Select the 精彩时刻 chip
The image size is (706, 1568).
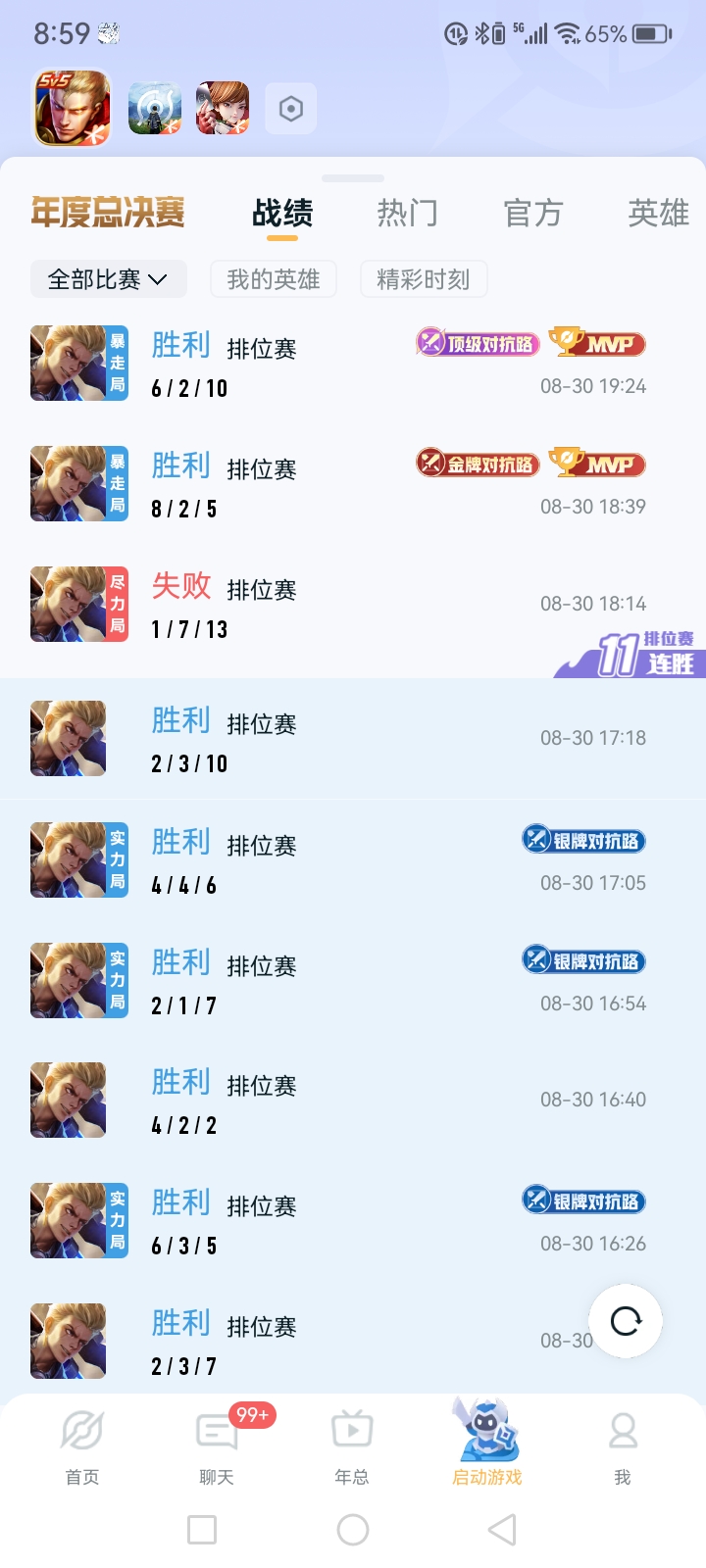[x=424, y=279]
